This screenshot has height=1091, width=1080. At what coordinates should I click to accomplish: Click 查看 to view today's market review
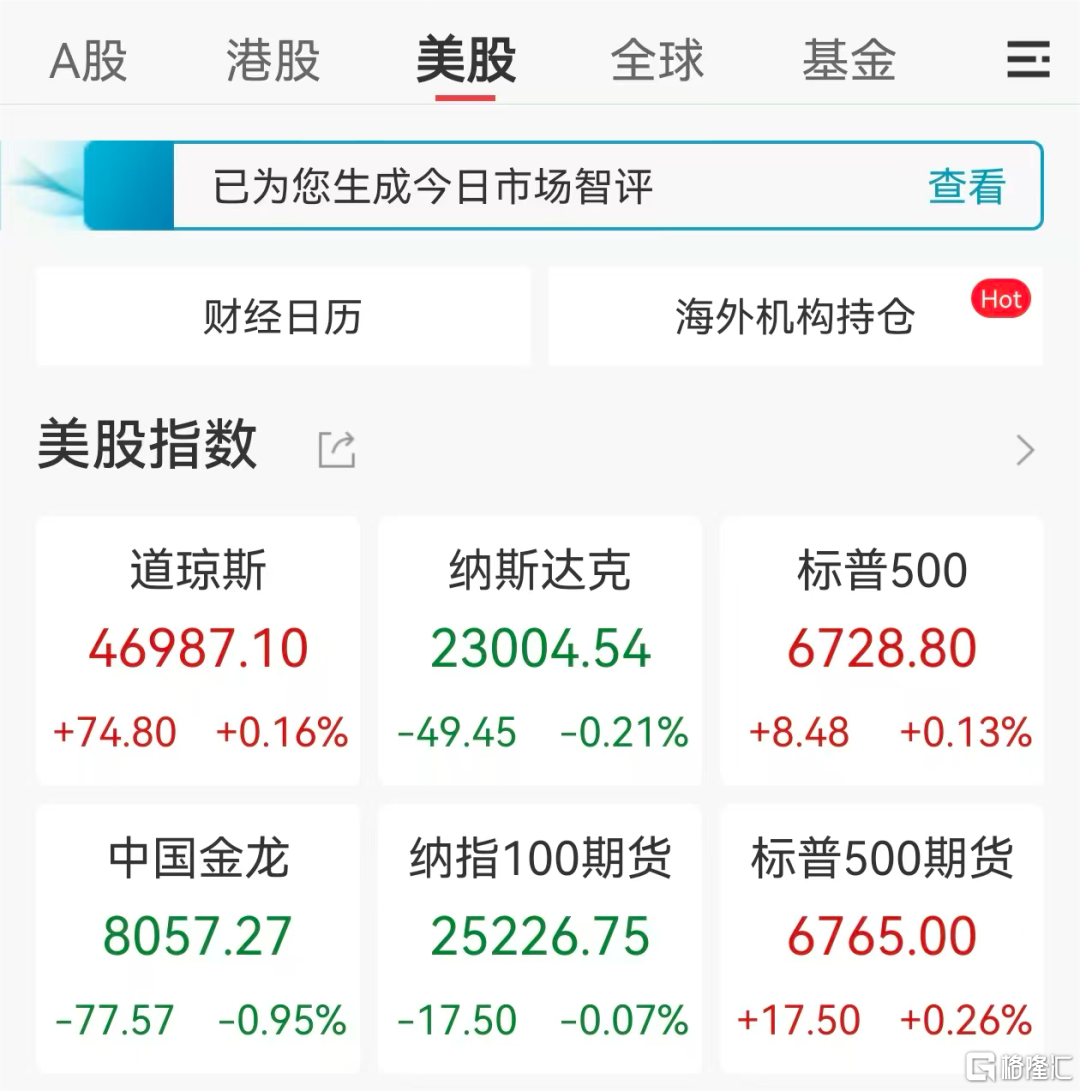pyautogui.click(x=965, y=186)
